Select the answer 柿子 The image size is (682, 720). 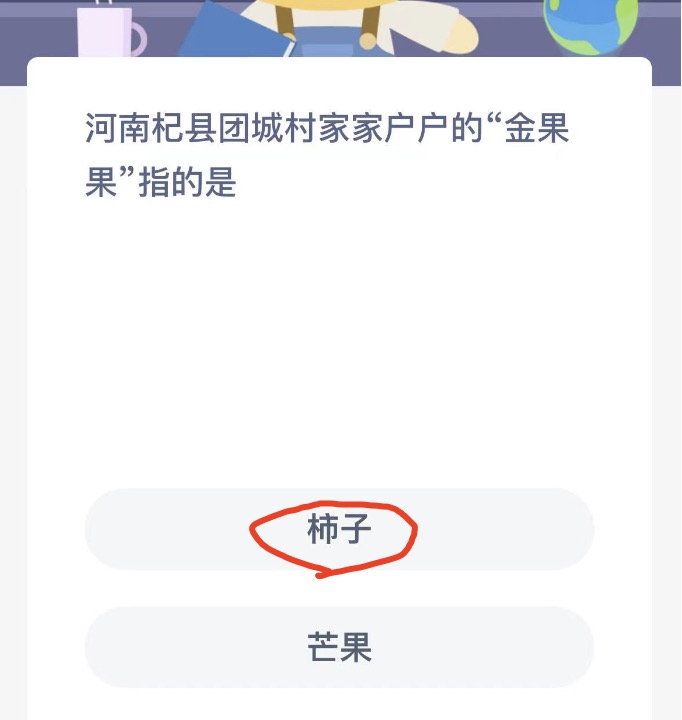339,530
